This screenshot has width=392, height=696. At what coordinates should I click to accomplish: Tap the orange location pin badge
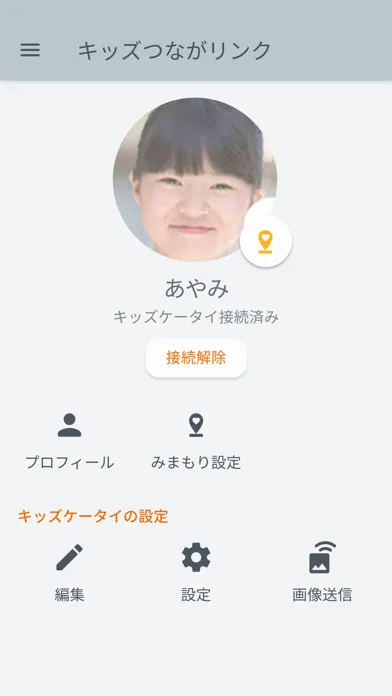(265, 241)
